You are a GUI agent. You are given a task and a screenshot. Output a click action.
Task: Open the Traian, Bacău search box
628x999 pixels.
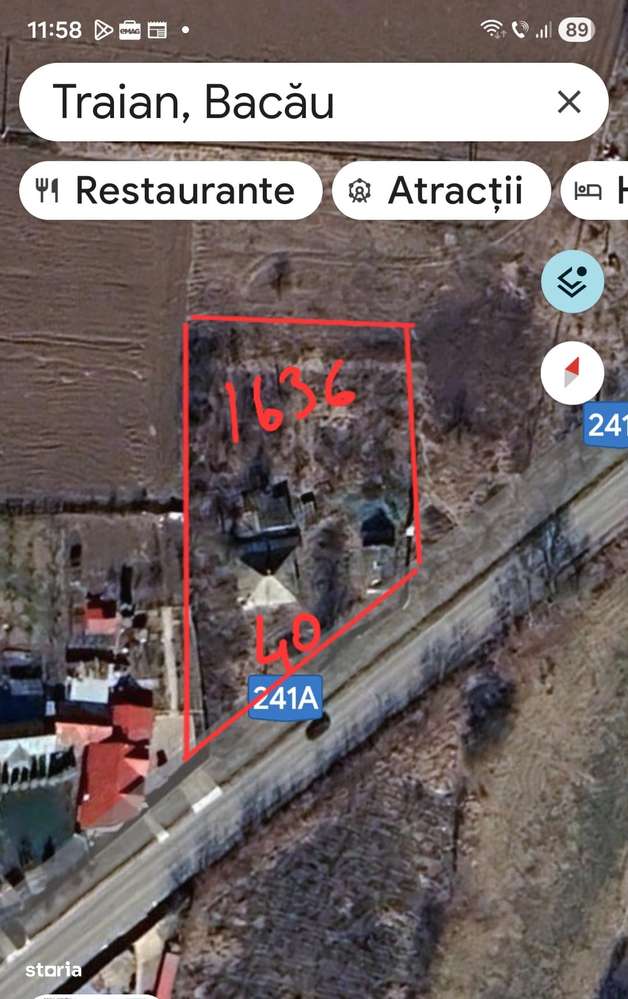(280, 102)
